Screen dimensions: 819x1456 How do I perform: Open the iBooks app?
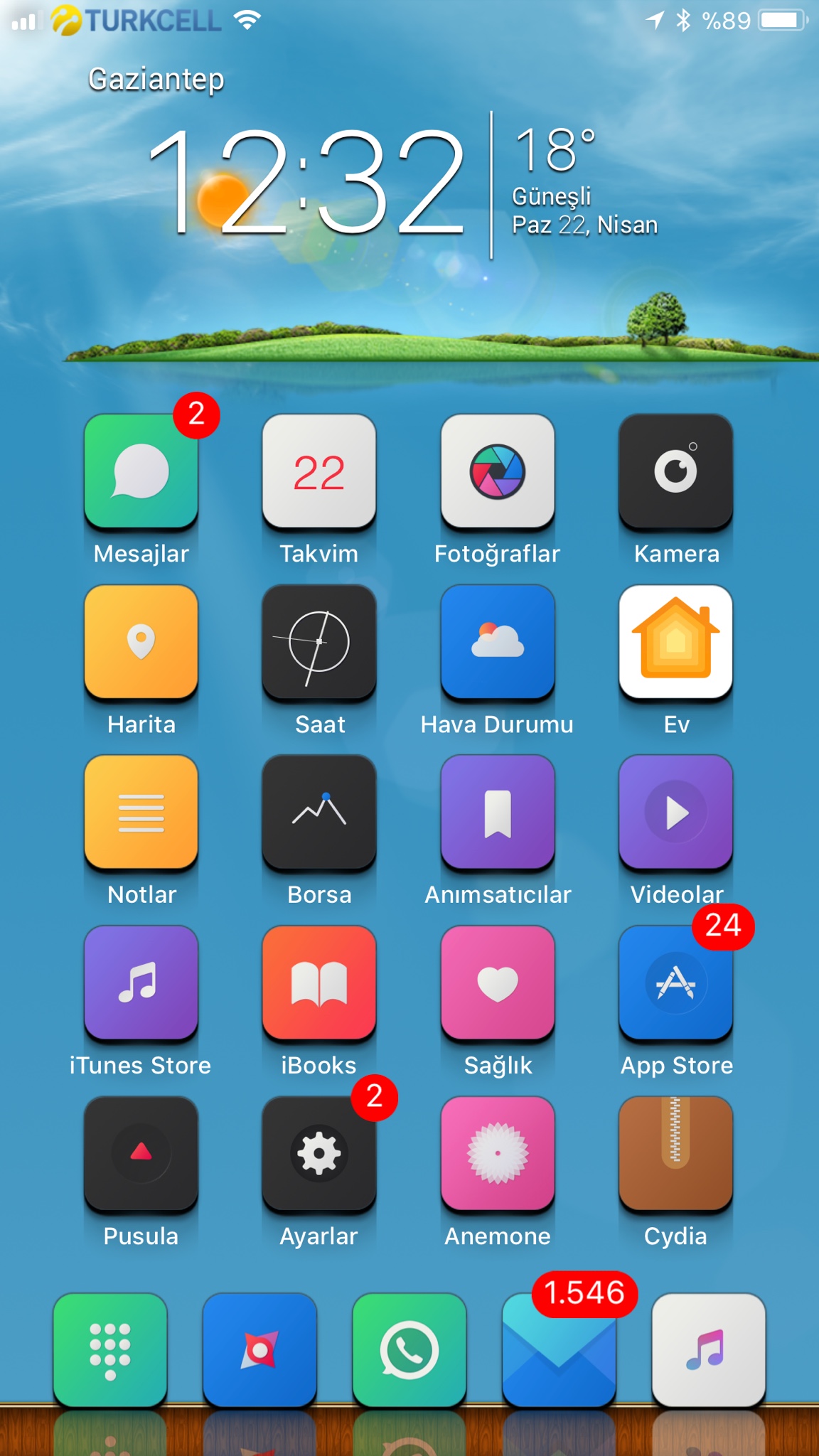pyautogui.click(x=318, y=983)
